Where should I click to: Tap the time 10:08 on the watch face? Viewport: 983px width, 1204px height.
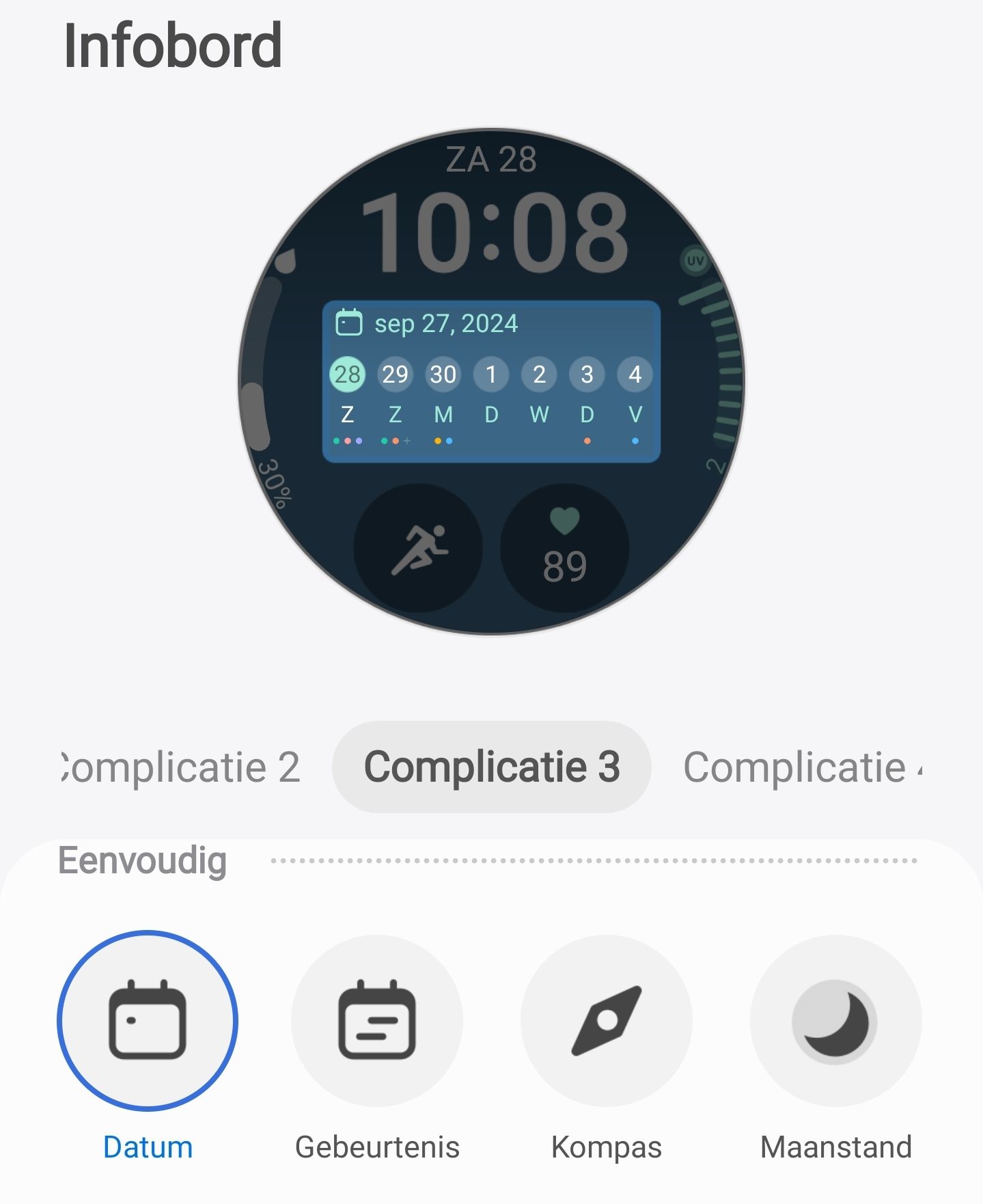[x=501, y=225]
